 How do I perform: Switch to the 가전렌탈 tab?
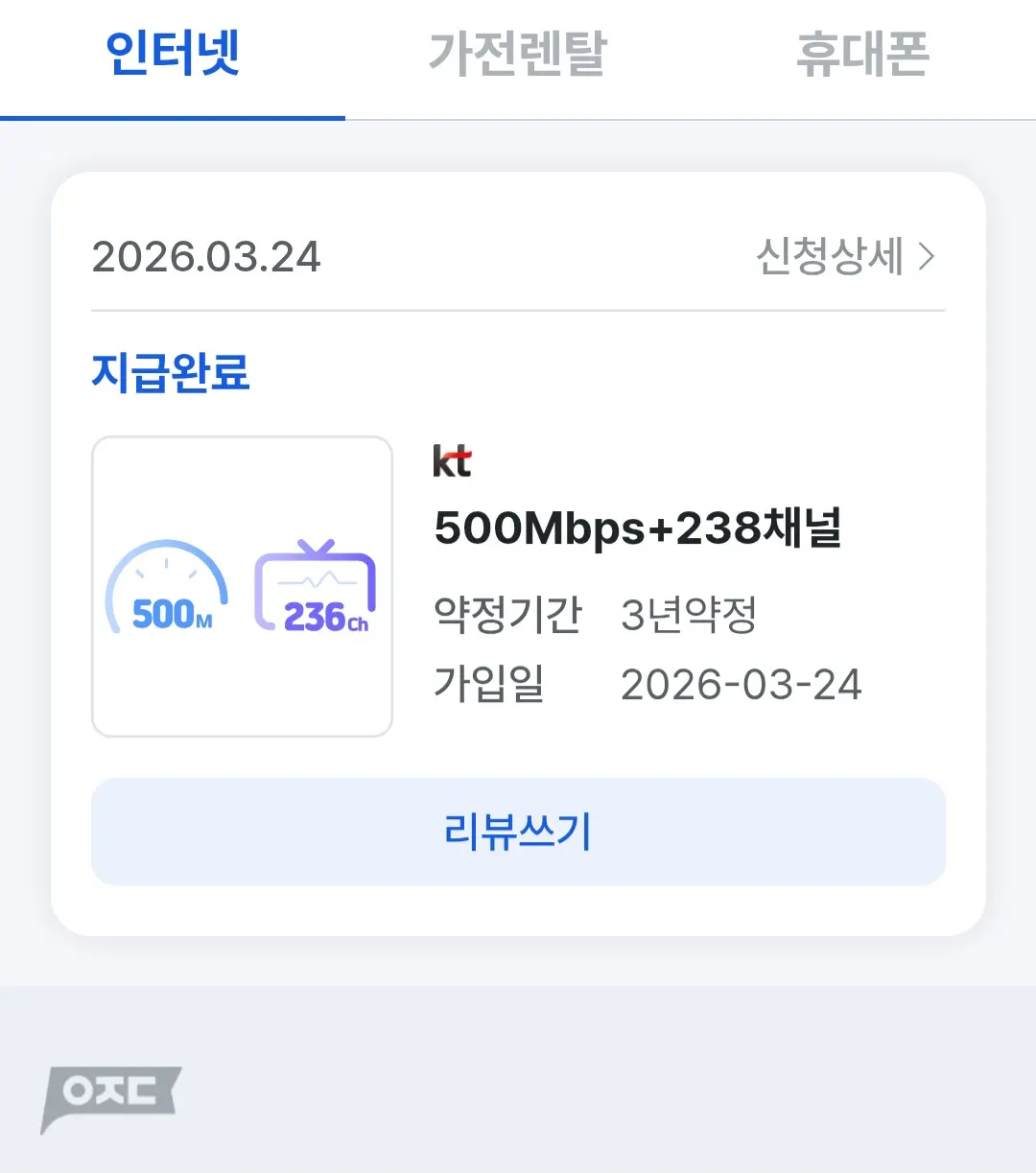pos(517,56)
